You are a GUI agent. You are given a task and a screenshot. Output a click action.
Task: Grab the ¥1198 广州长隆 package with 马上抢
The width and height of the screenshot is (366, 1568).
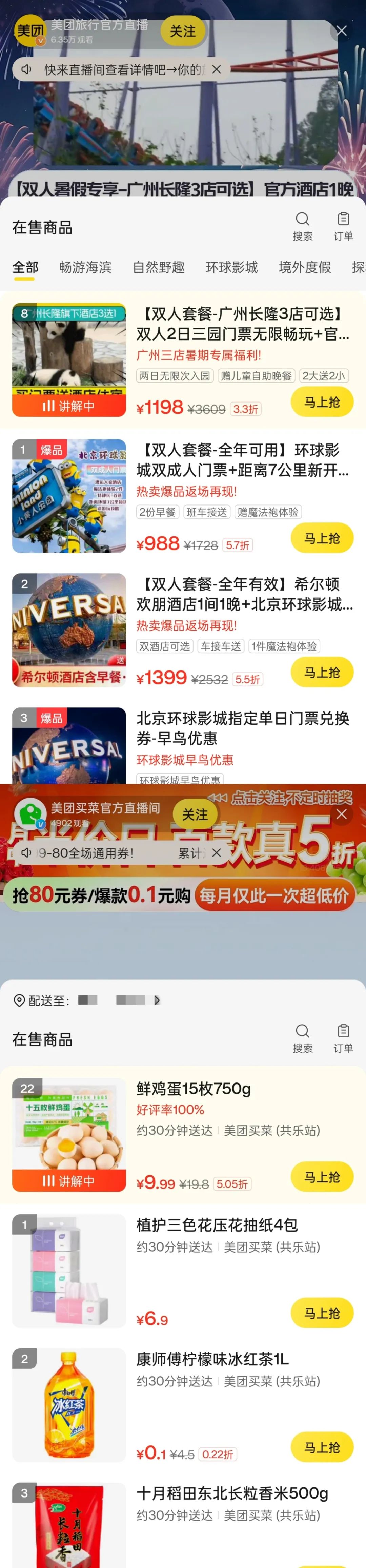click(322, 402)
